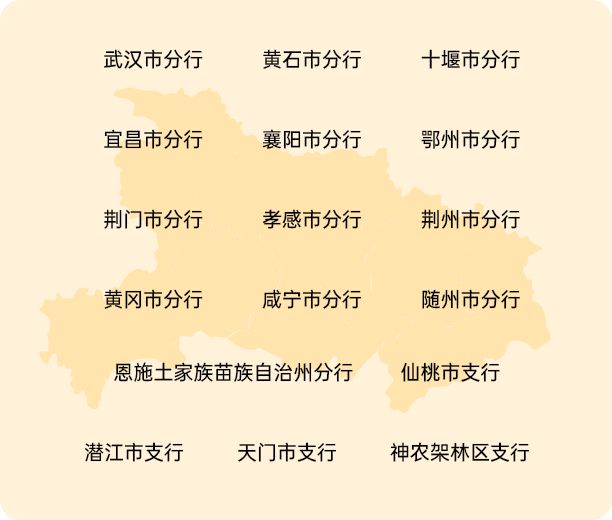Go to 神农架林区支行
The width and height of the screenshot is (612, 520).
click(x=460, y=453)
